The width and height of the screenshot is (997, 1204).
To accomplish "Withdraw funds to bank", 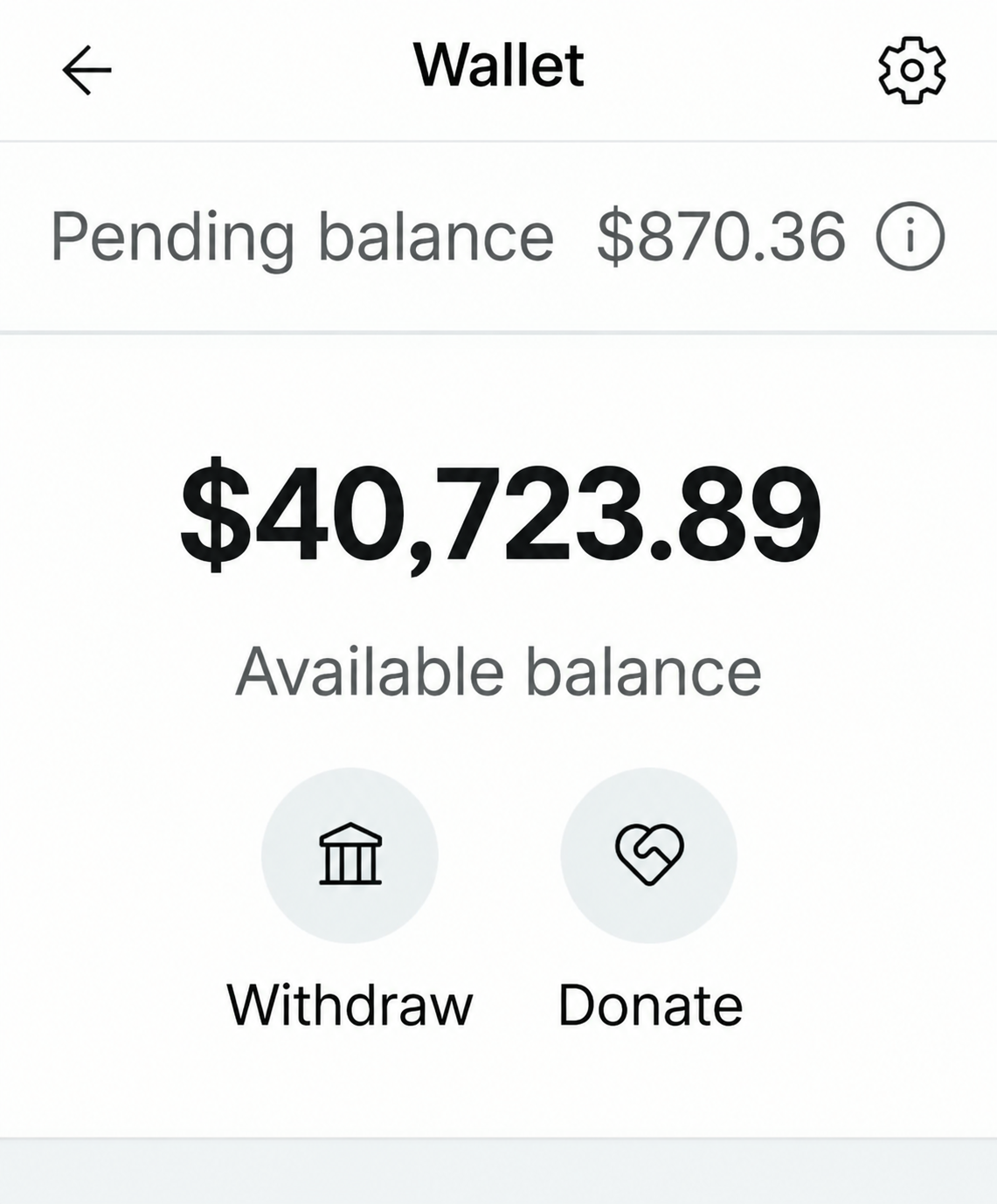I will coord(350,855).
